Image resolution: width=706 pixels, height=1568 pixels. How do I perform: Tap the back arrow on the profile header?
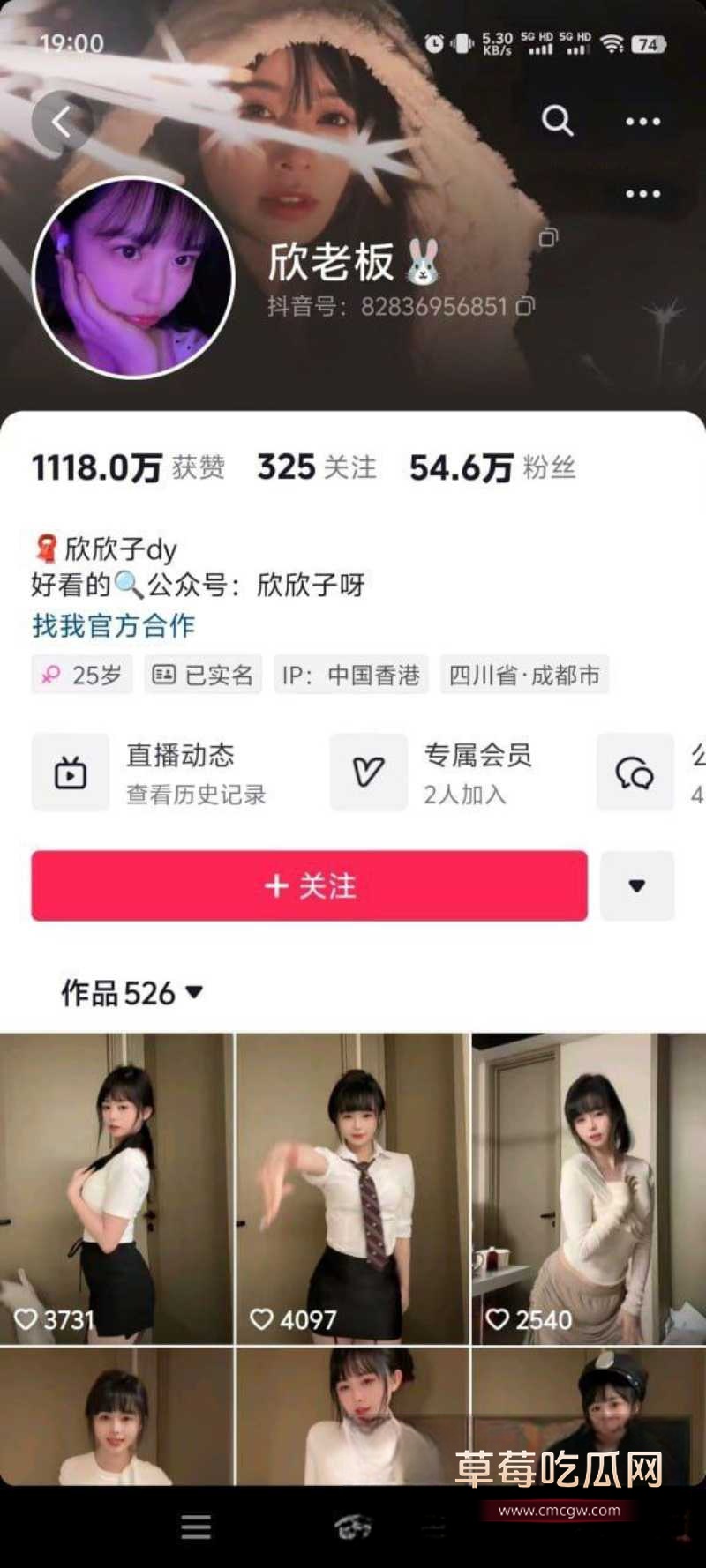coord(60,122)
